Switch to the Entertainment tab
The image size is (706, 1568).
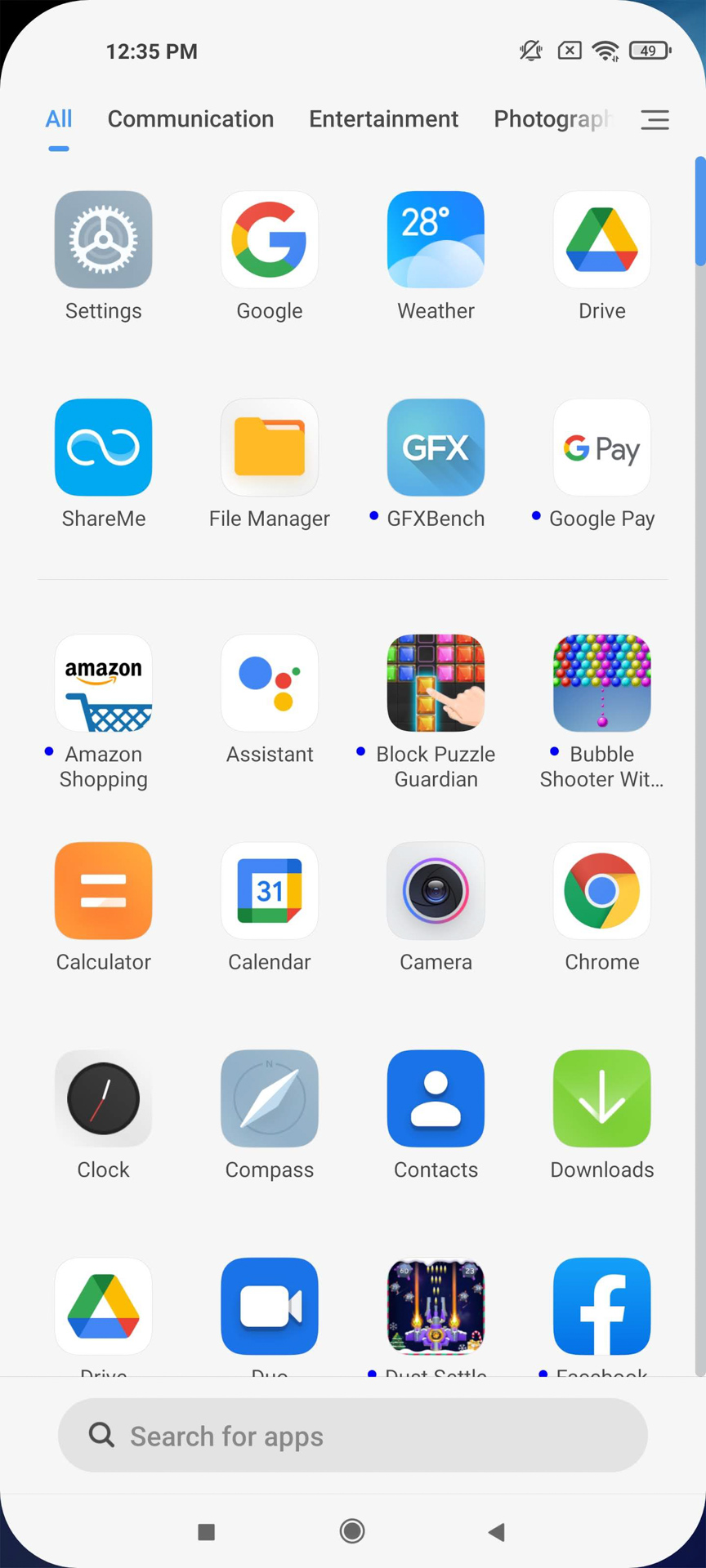tap(383, 119)
